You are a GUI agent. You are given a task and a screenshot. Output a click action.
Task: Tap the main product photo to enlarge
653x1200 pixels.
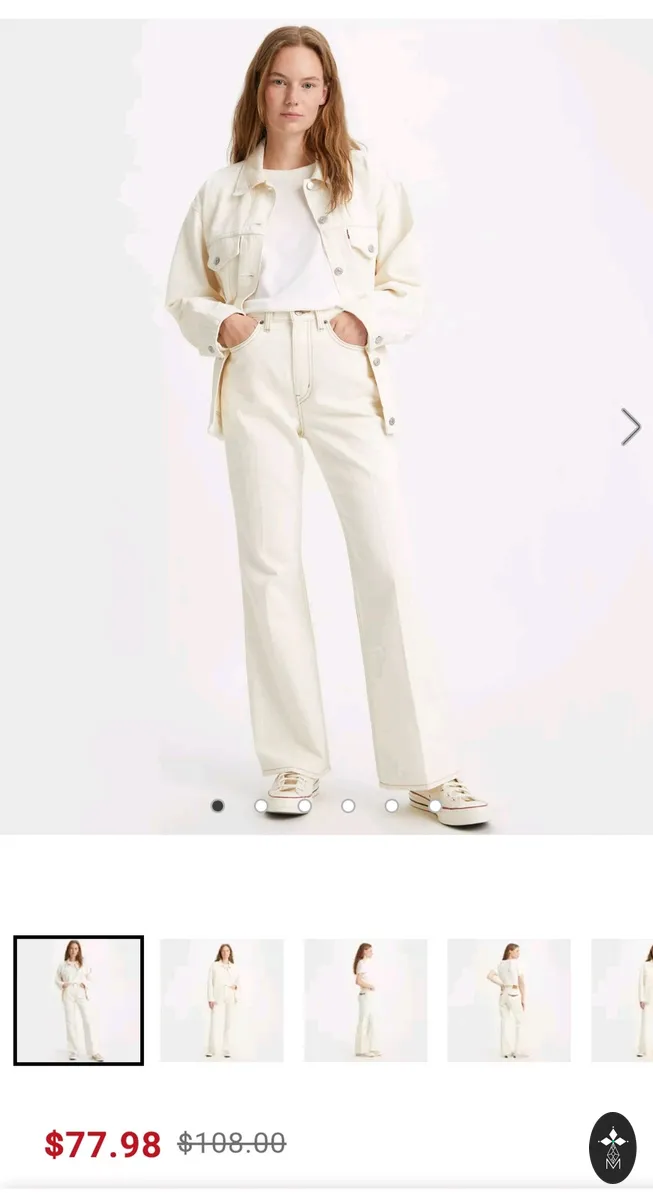coord(326,426)
